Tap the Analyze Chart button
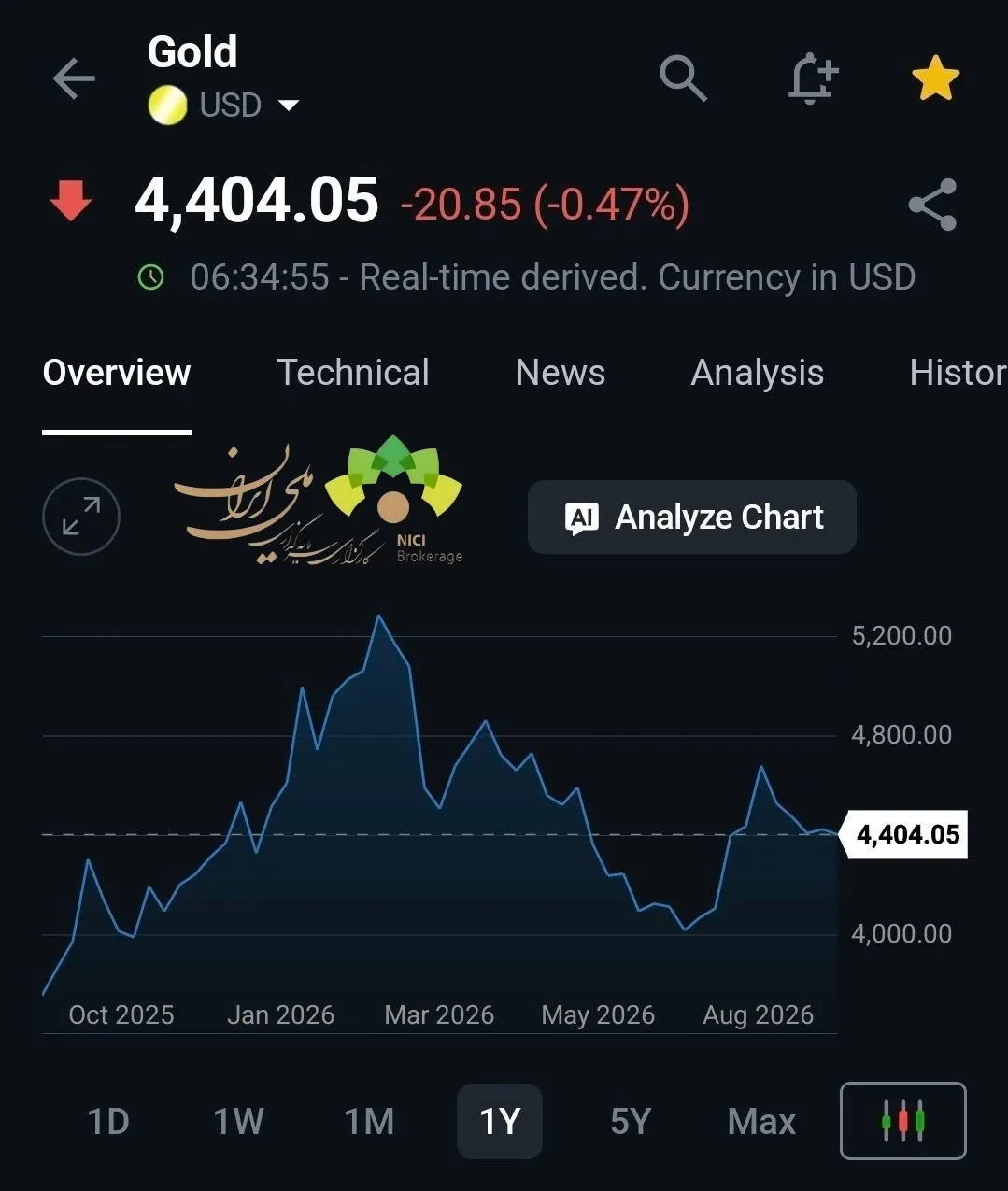This screenshot has width=1008, height=1191. coord(692,517)
